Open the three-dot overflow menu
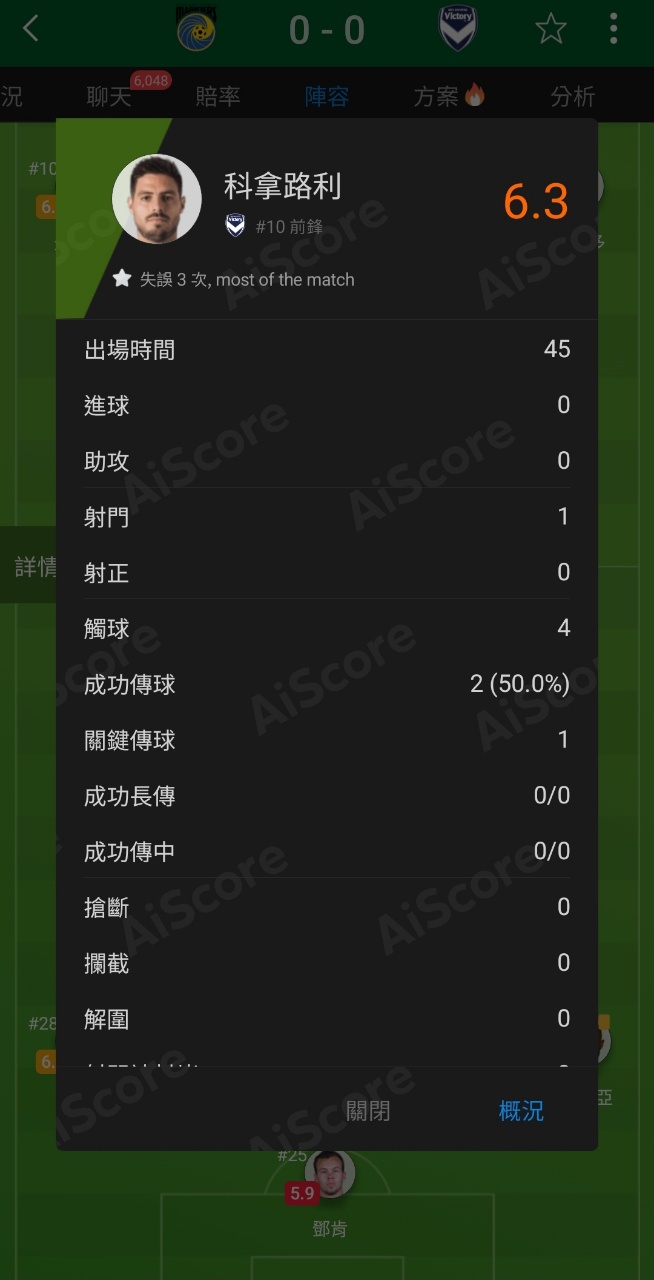Viewport: 654px width, 1280px height. click(x=613, y=29)
